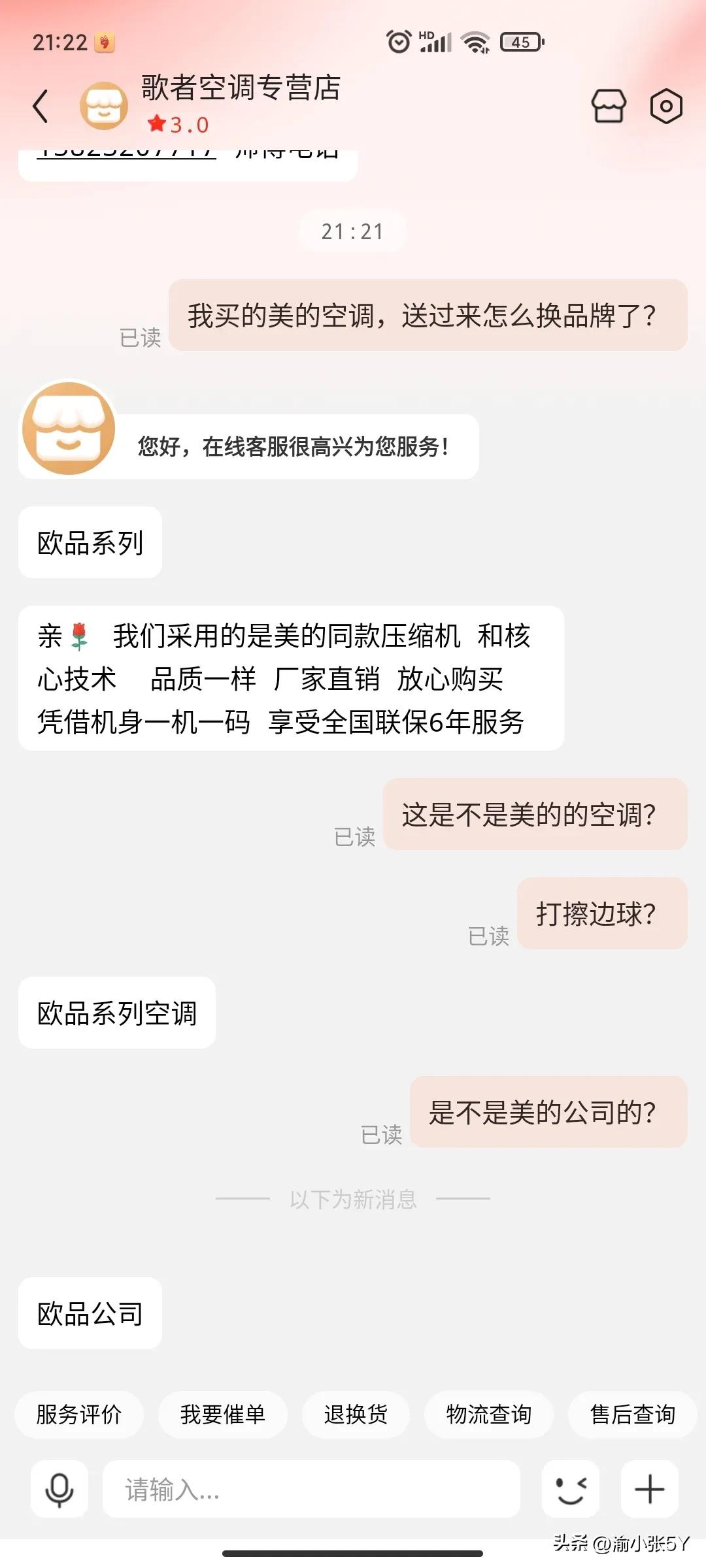Image resolution: width=706 pixels, height=1568 pixels.
Task: Open the shop homepage icon
Action: click(609, 105)
